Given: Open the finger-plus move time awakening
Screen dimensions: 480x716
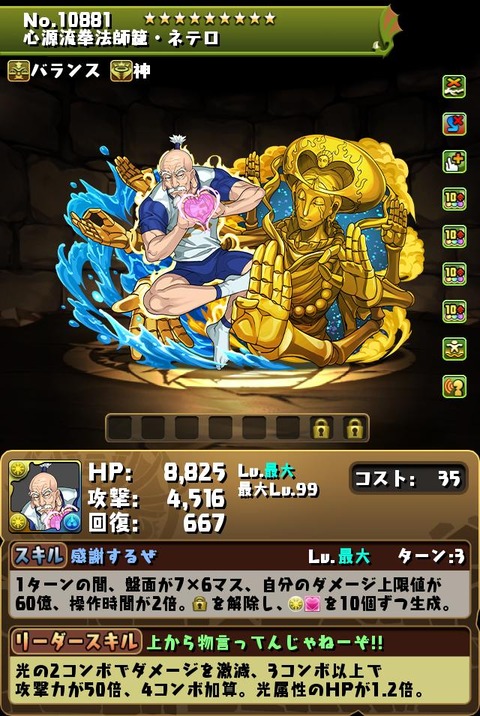Looking at the screenshot, I should 454,162.
